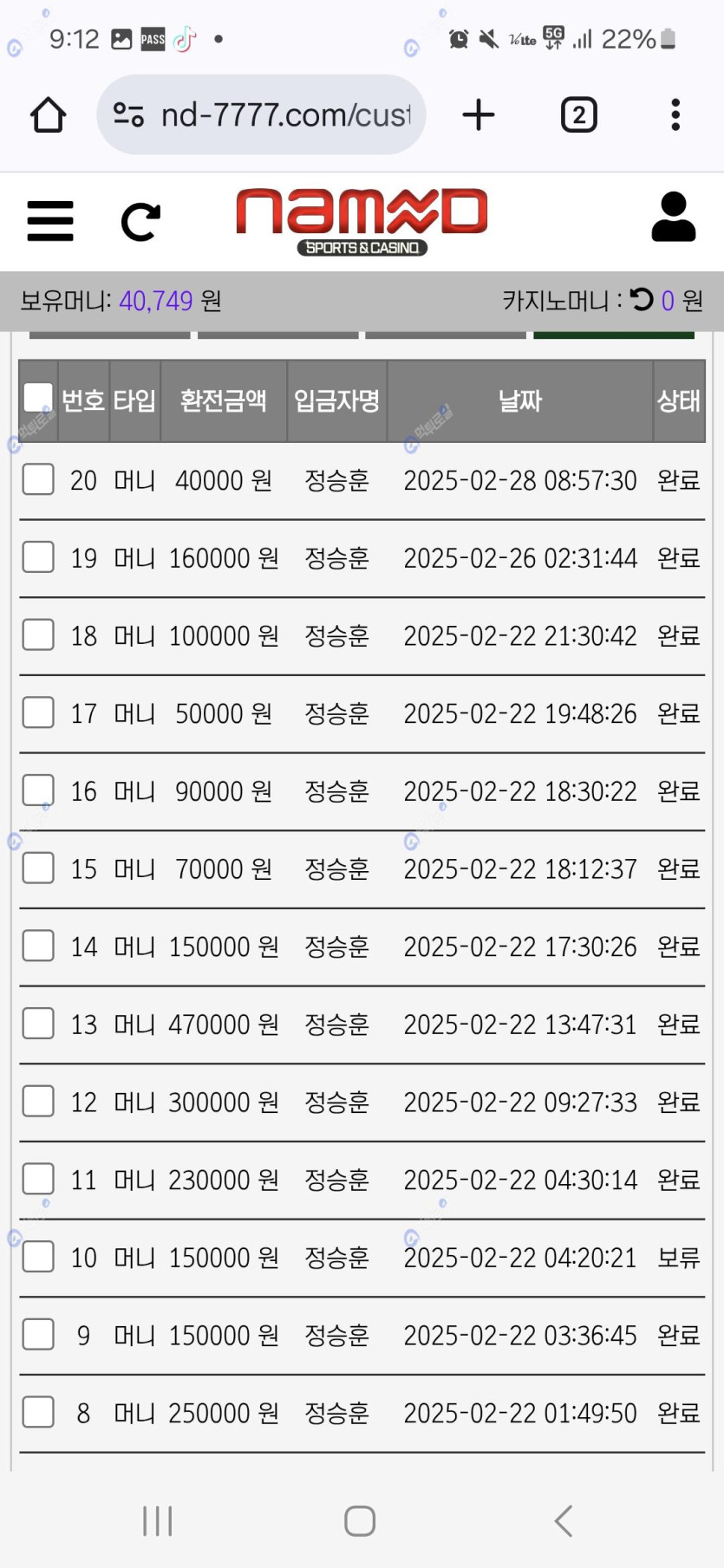The height and width of the screenshot is (1568, 724).
Task: Open the browser overflow menu
Action: click(675, 114)
